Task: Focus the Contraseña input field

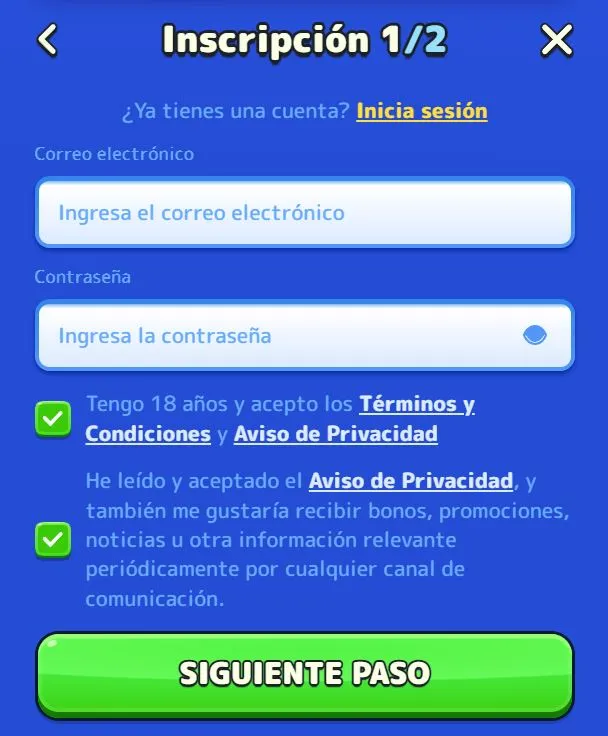Action: point(280,336)
